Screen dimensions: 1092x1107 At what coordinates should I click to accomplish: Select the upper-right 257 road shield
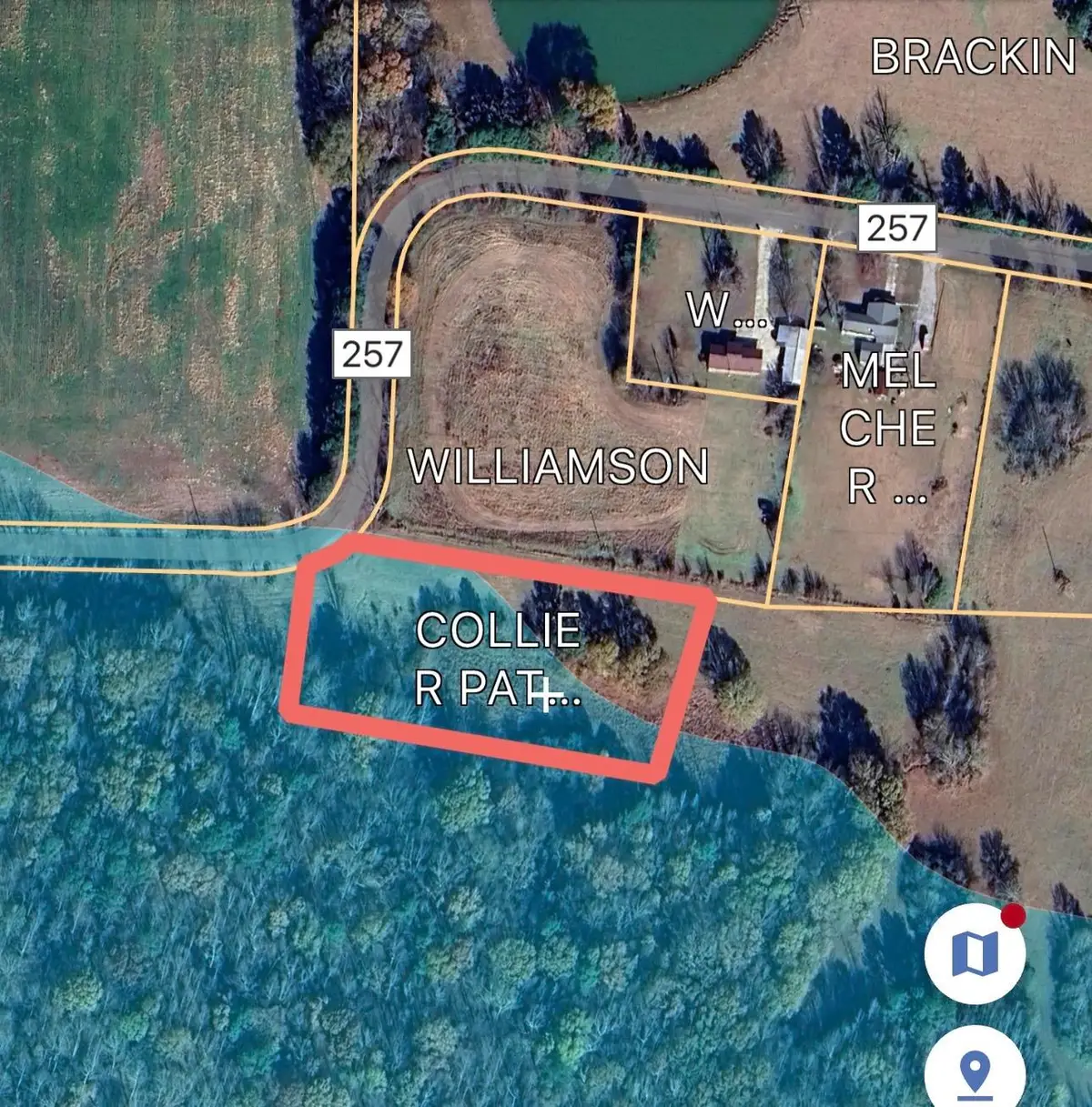(x=896, y=230)
